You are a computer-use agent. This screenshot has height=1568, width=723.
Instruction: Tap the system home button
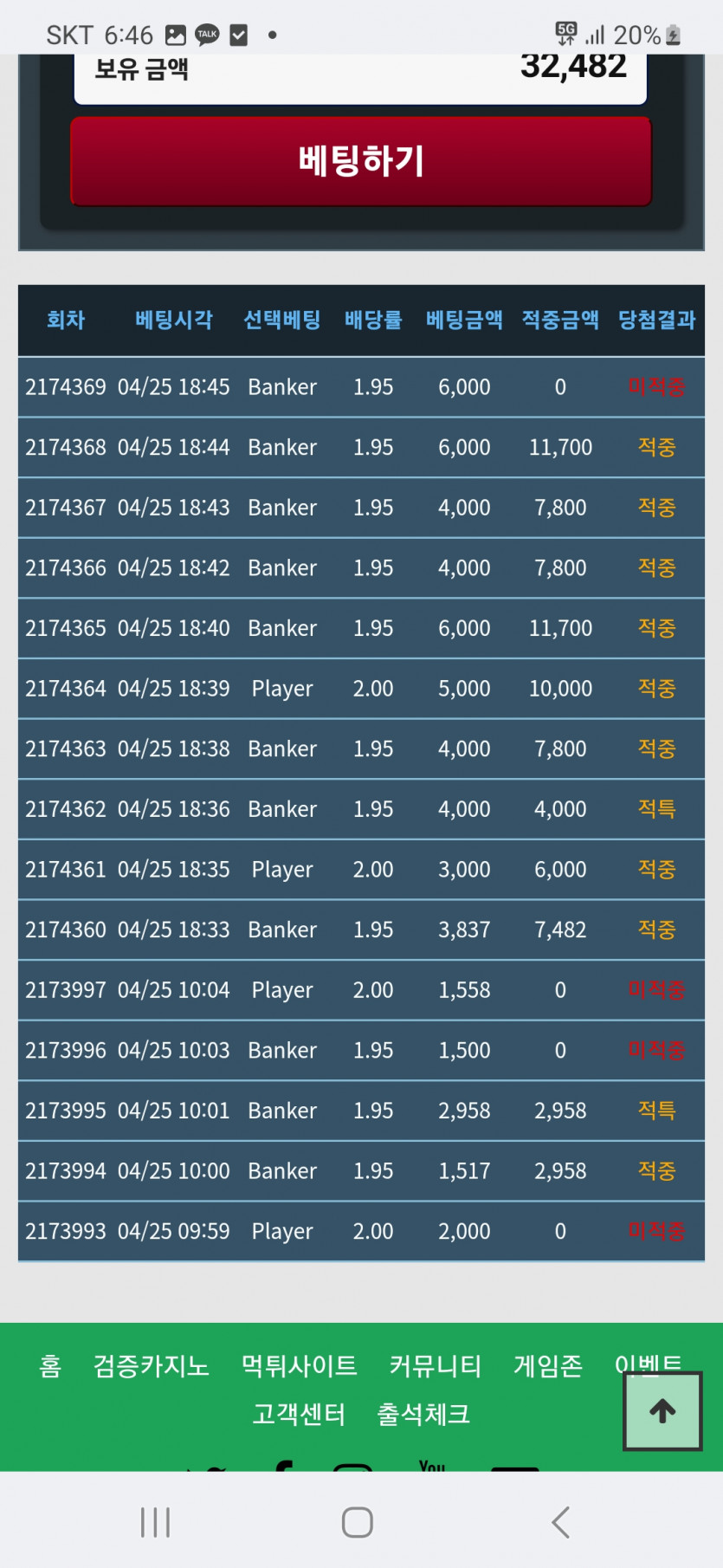coord(358,1522)
